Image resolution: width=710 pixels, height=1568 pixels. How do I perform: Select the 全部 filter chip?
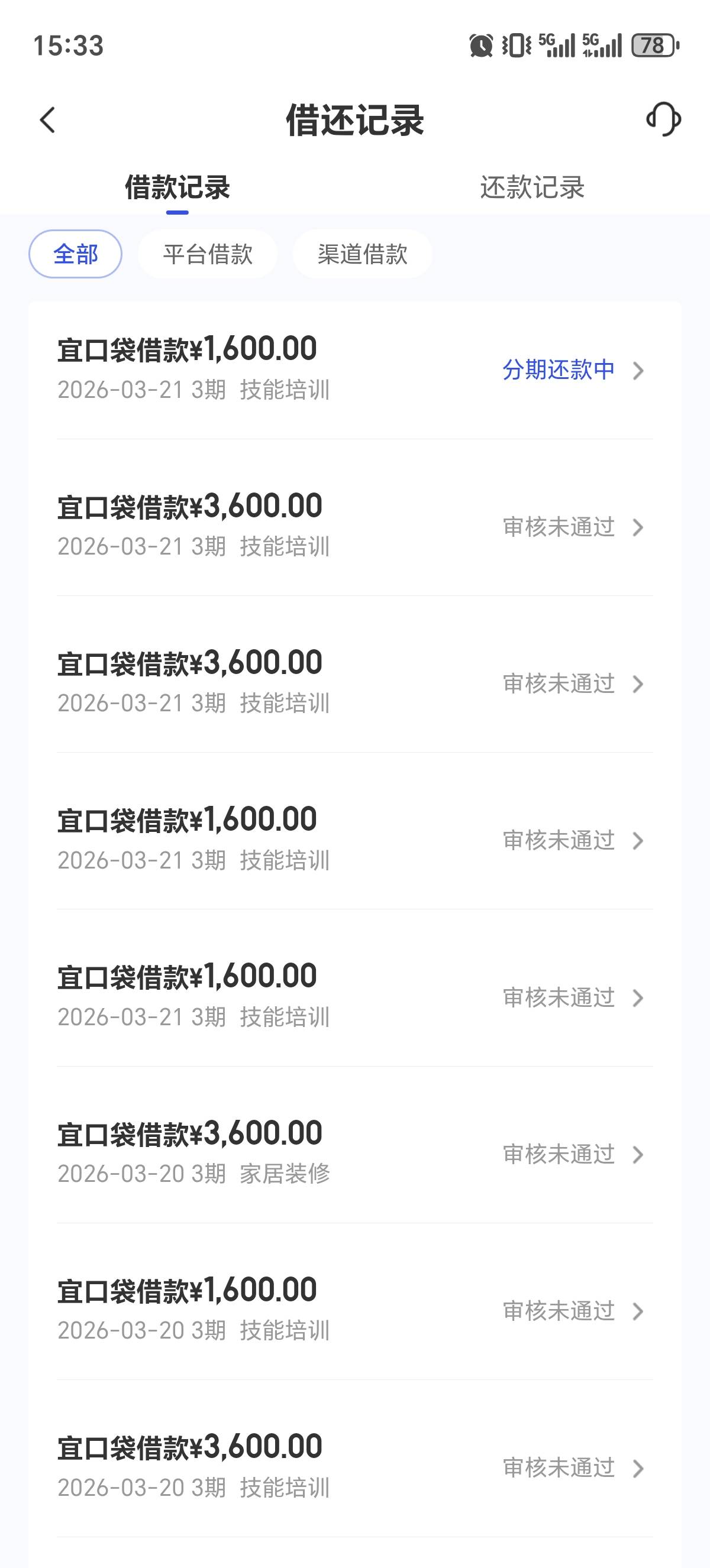(76, 254)
